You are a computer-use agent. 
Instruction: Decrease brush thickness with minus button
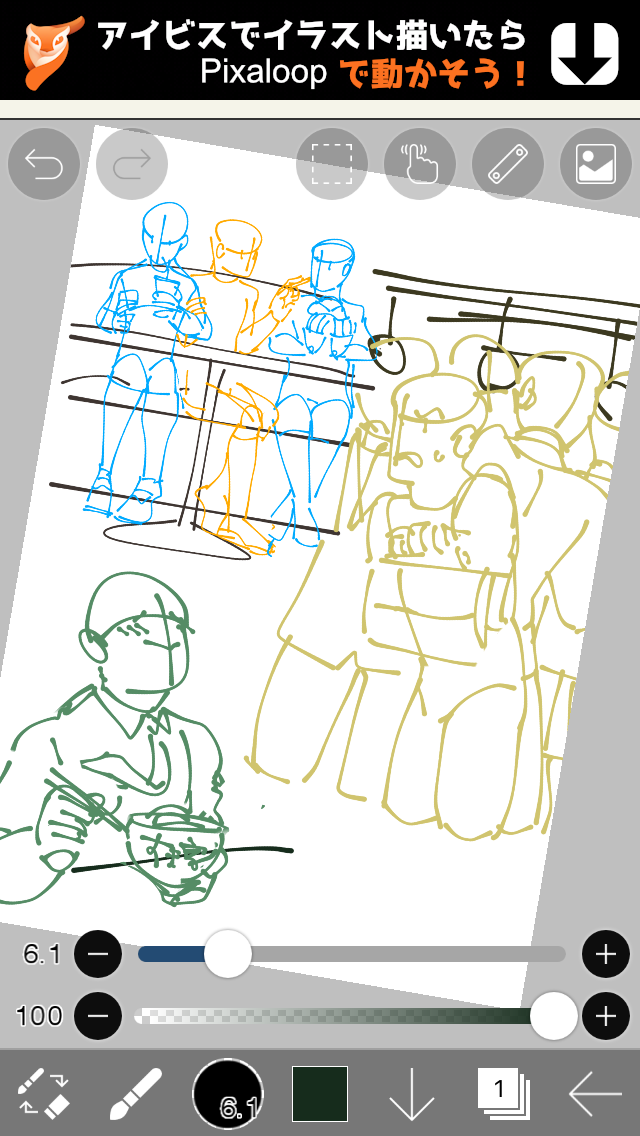point(98,954)
